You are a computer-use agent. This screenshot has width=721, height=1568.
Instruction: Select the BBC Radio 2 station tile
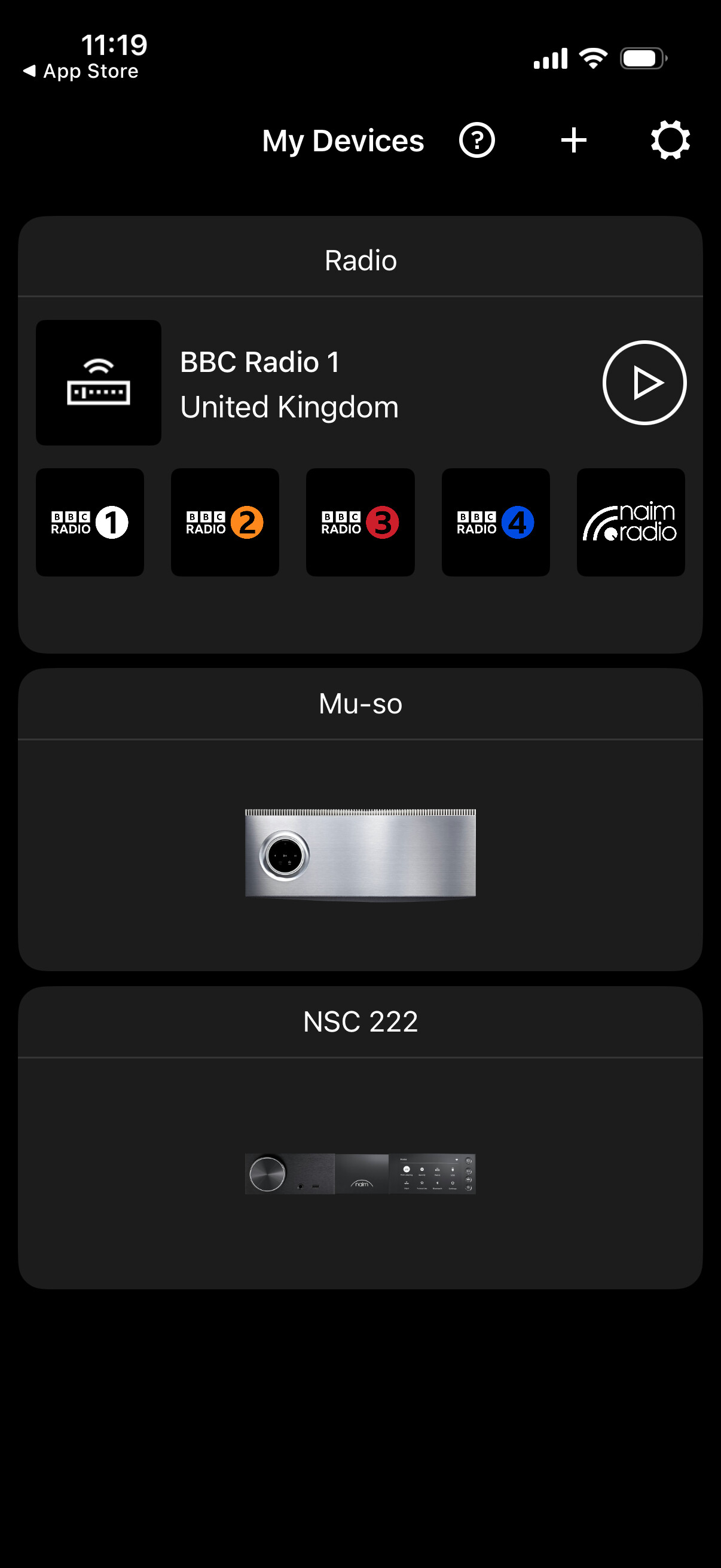pyautogui.click(x=225, y=522)
